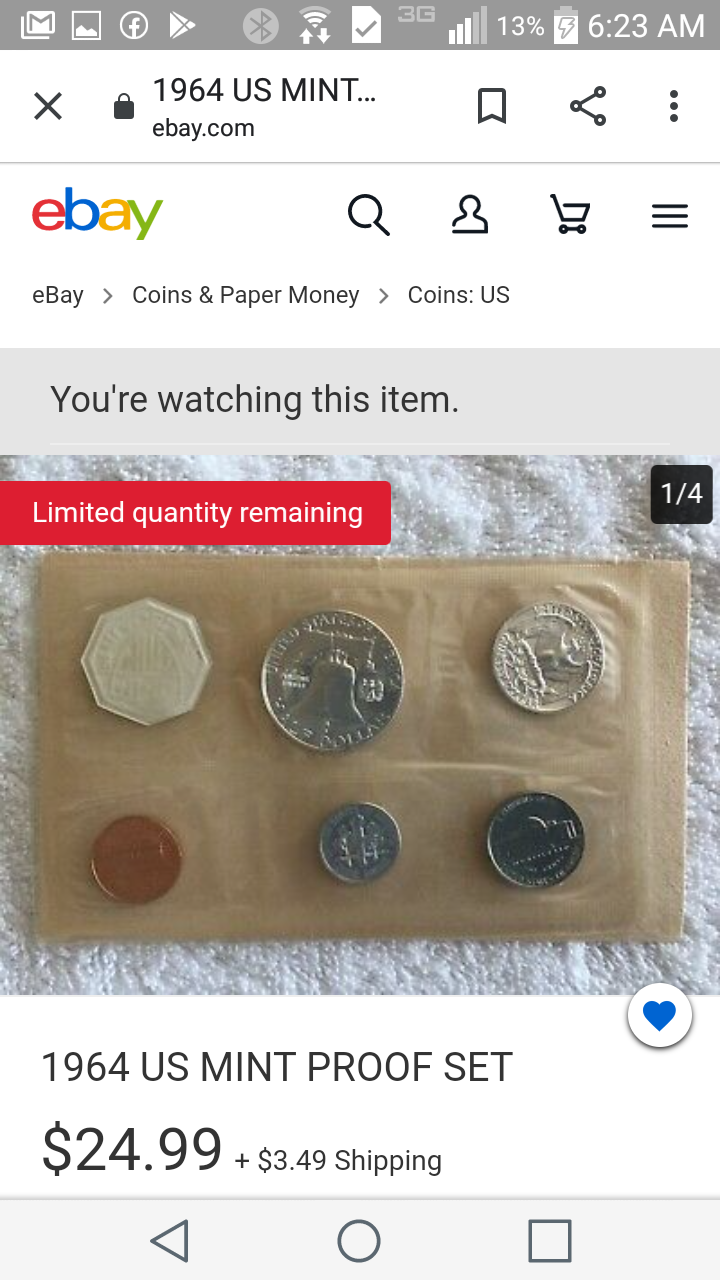This screenshot has width=720, height=1280.
Task: View the shopping cart
Action: pos(570,215)
